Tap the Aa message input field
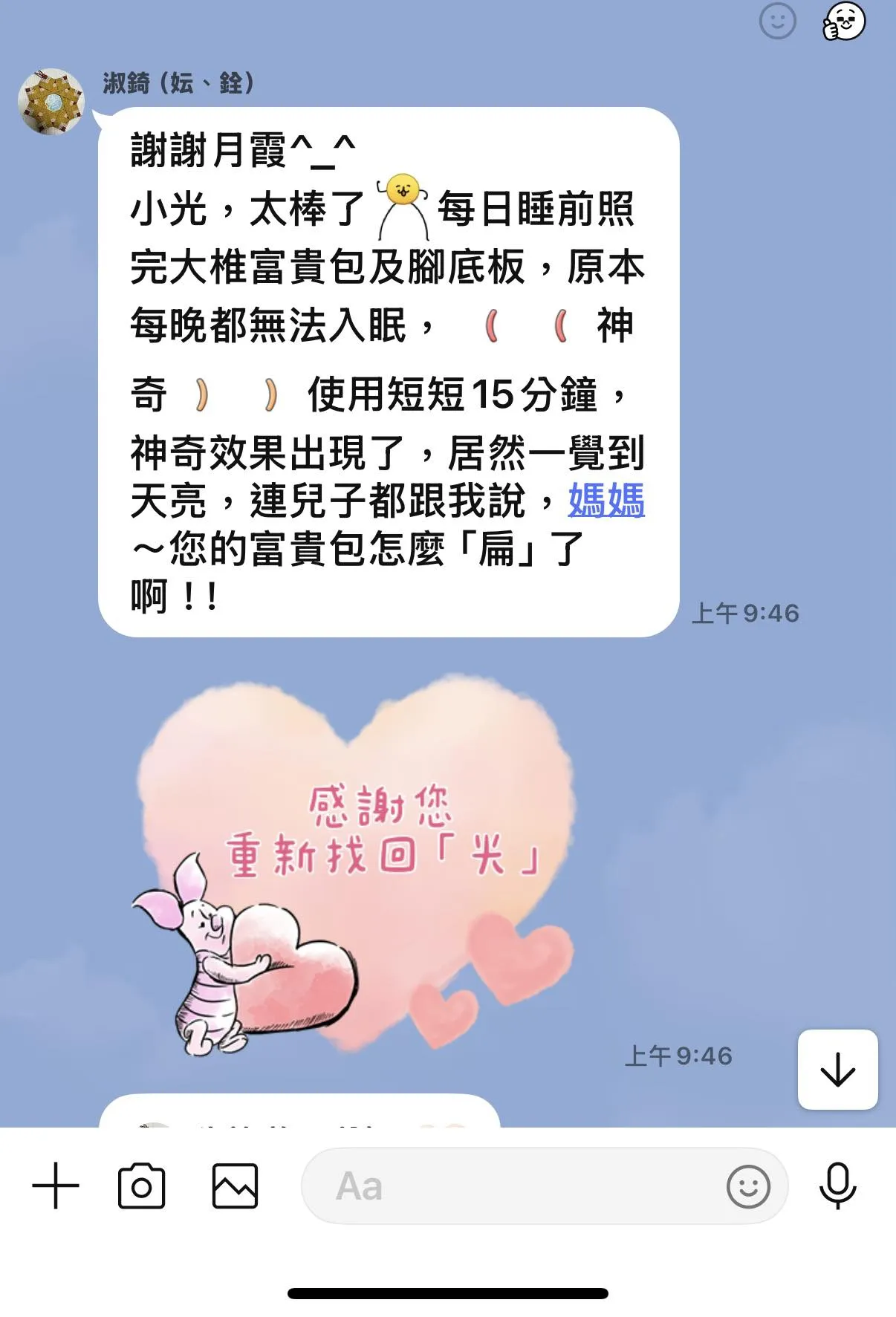This screenshot has height=1317, width=896. tap(513, 1186)
